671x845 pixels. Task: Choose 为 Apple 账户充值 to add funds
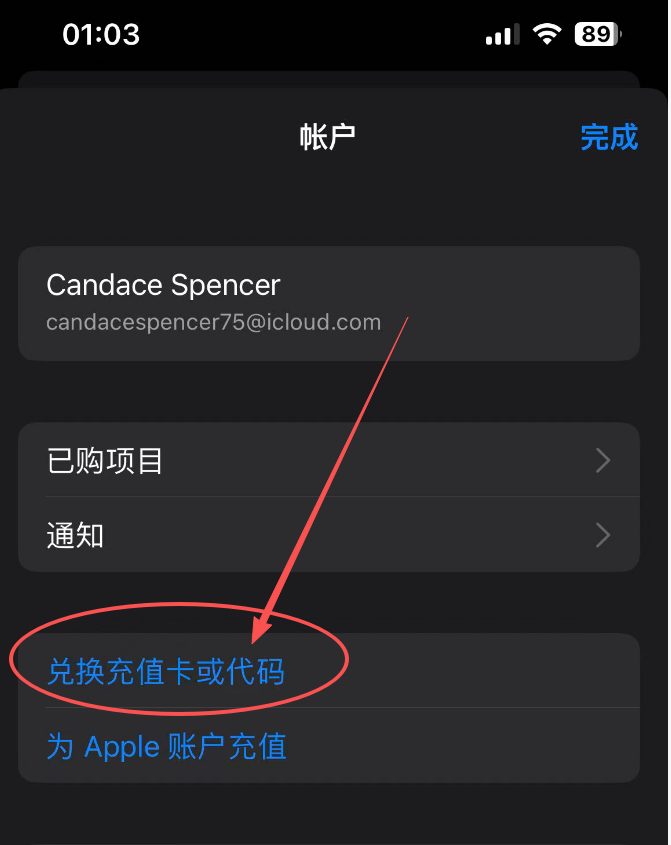pos(167,746)
